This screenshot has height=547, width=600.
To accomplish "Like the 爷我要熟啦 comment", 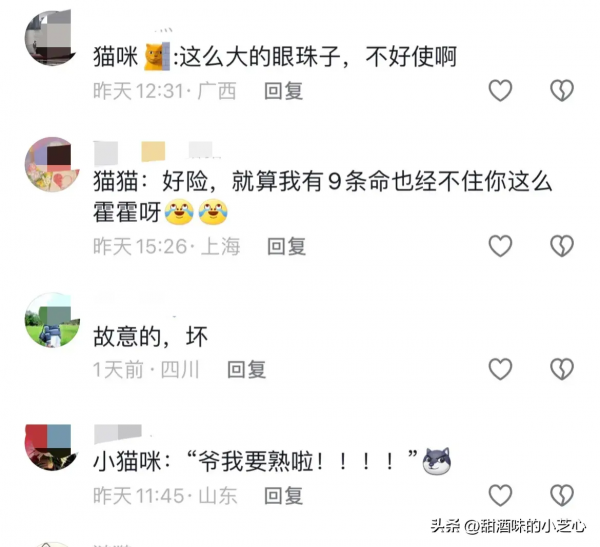I will click(x=500, y=495).
